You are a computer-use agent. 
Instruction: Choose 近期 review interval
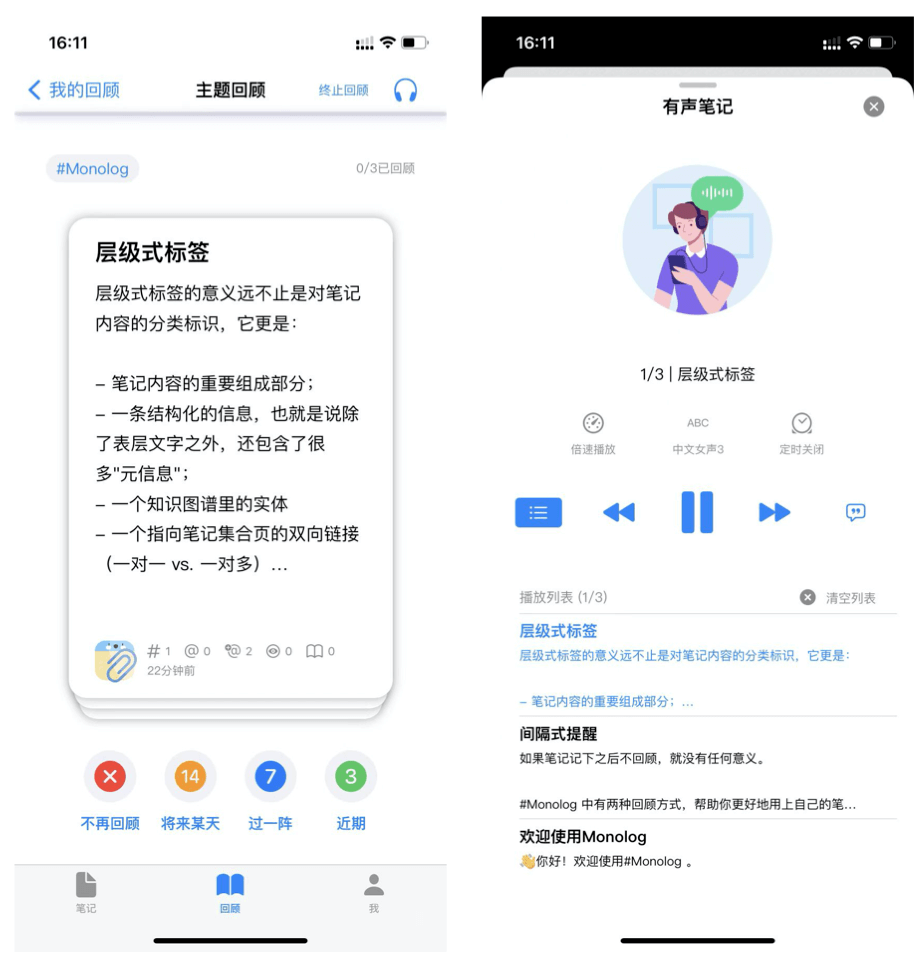[351, 777]
